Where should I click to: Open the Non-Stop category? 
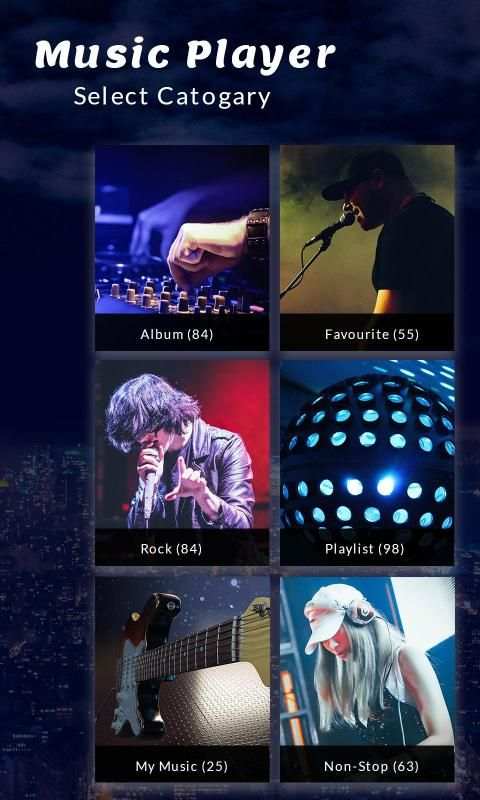tap(367, 680)
